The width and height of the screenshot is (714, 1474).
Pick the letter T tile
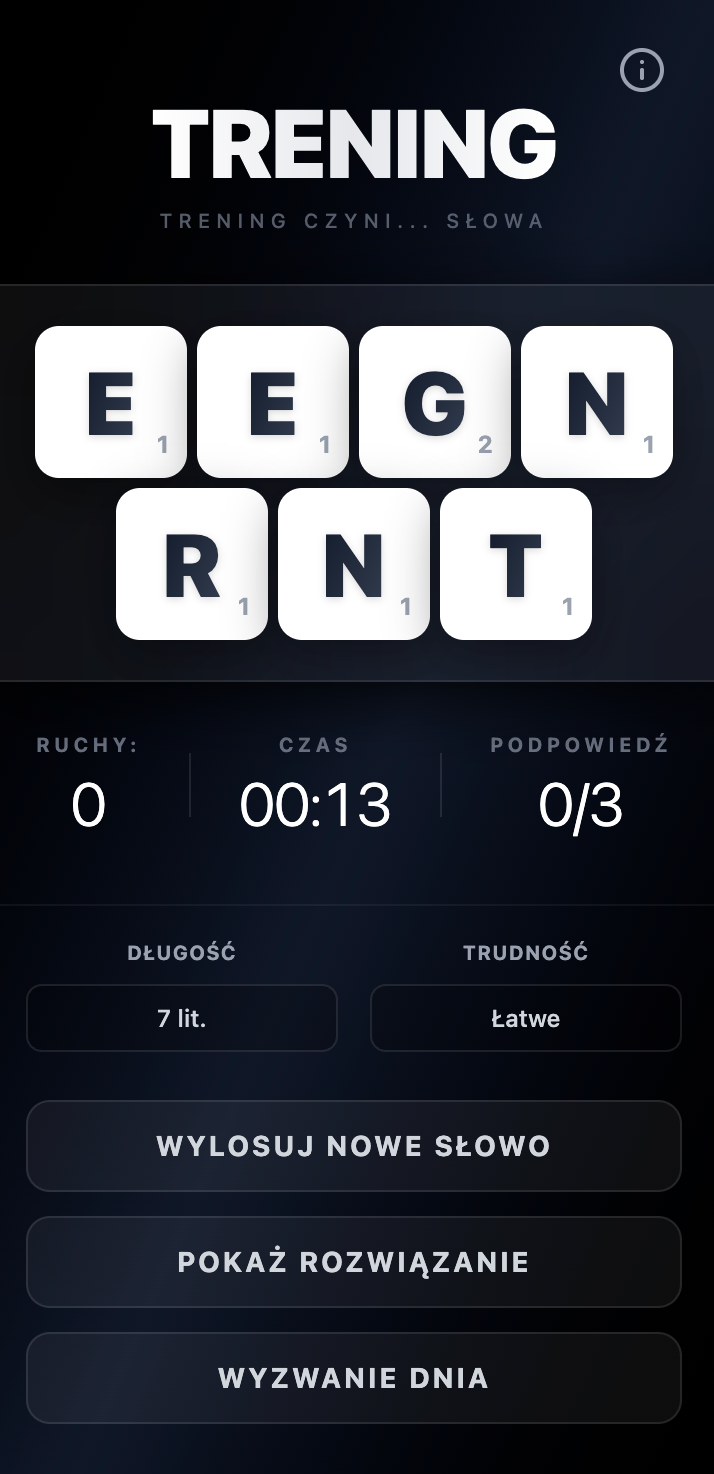coord(516,564)
